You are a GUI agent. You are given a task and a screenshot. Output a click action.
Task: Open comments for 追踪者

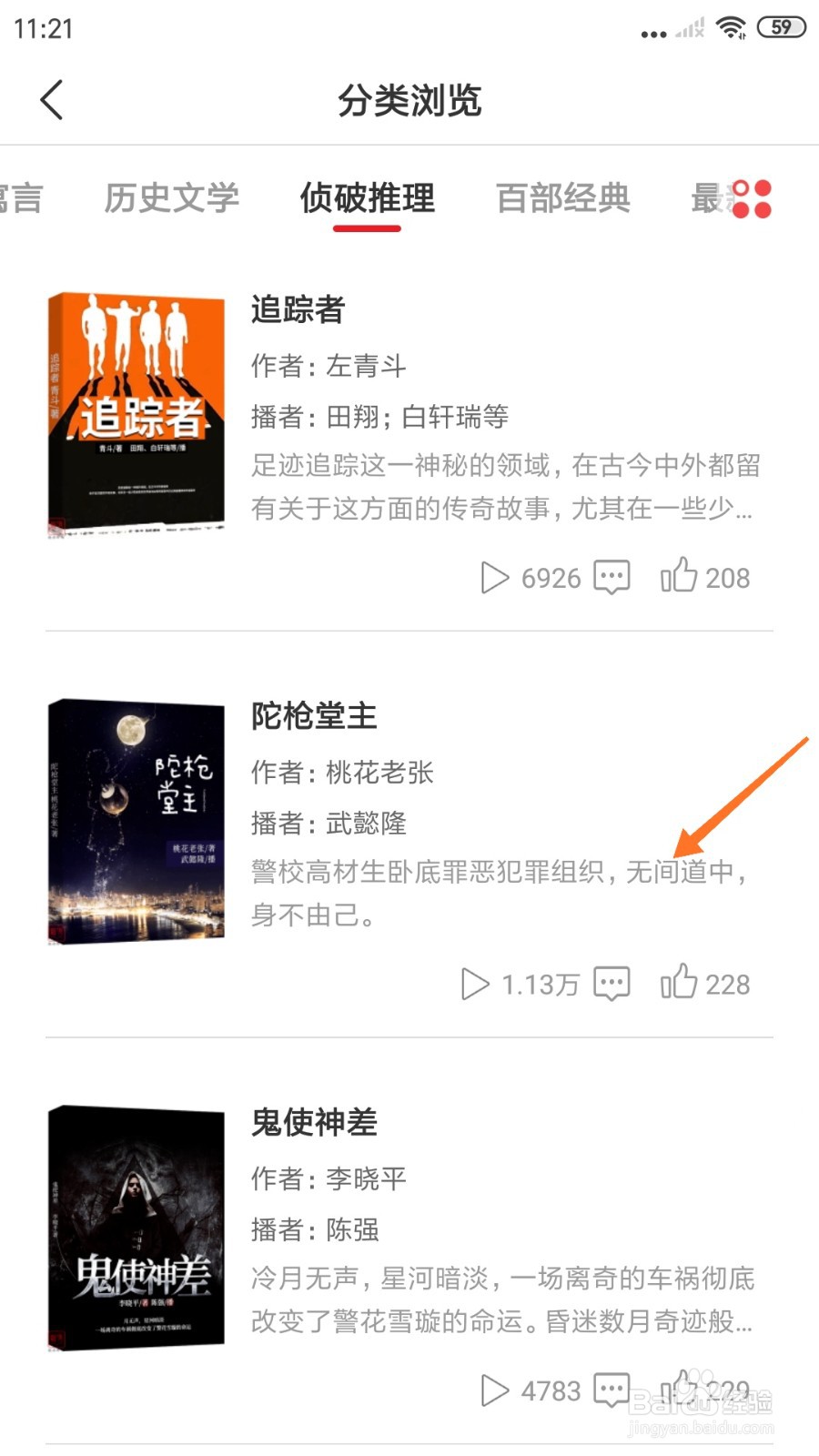pyautogui.click(x=612, y=575)
